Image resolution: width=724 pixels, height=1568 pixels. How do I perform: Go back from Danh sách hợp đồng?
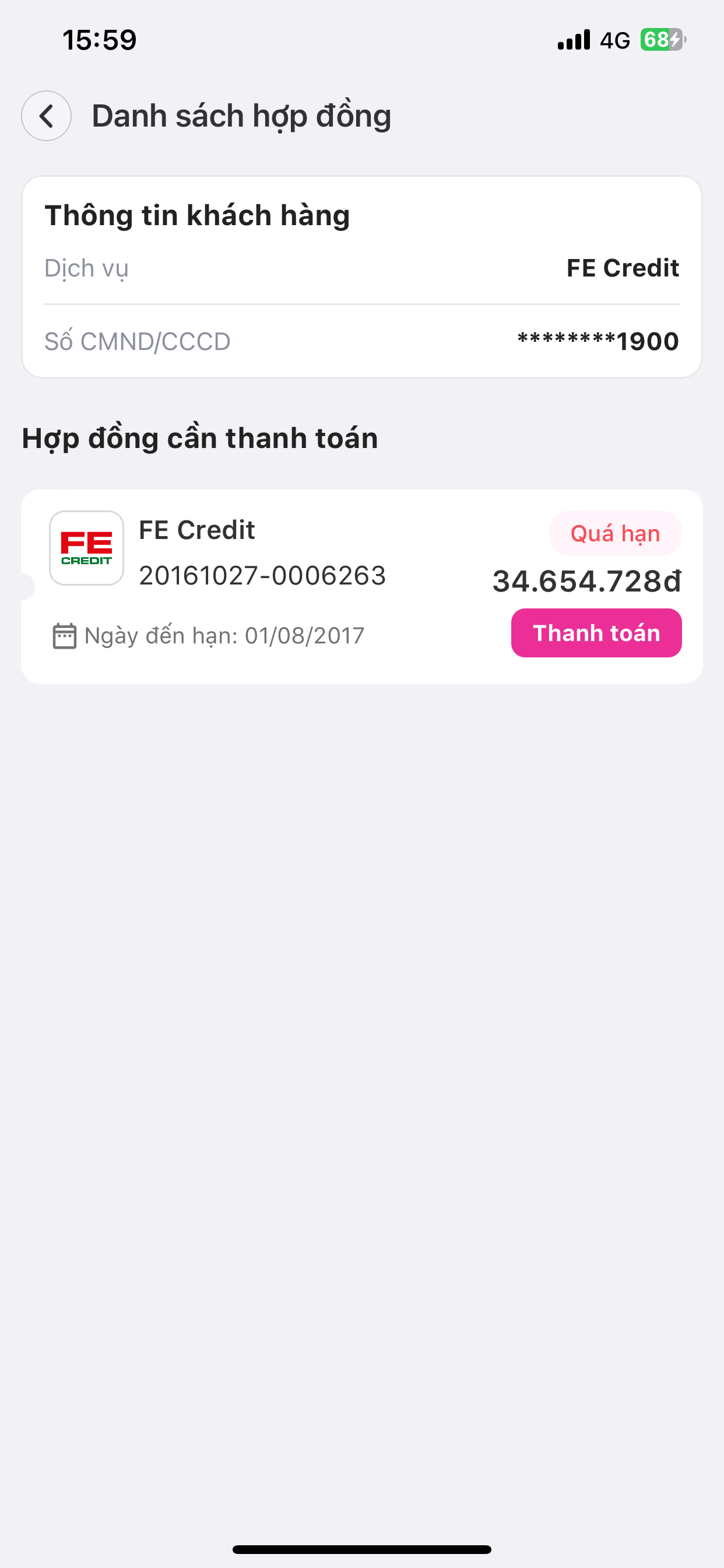[46, 116]
